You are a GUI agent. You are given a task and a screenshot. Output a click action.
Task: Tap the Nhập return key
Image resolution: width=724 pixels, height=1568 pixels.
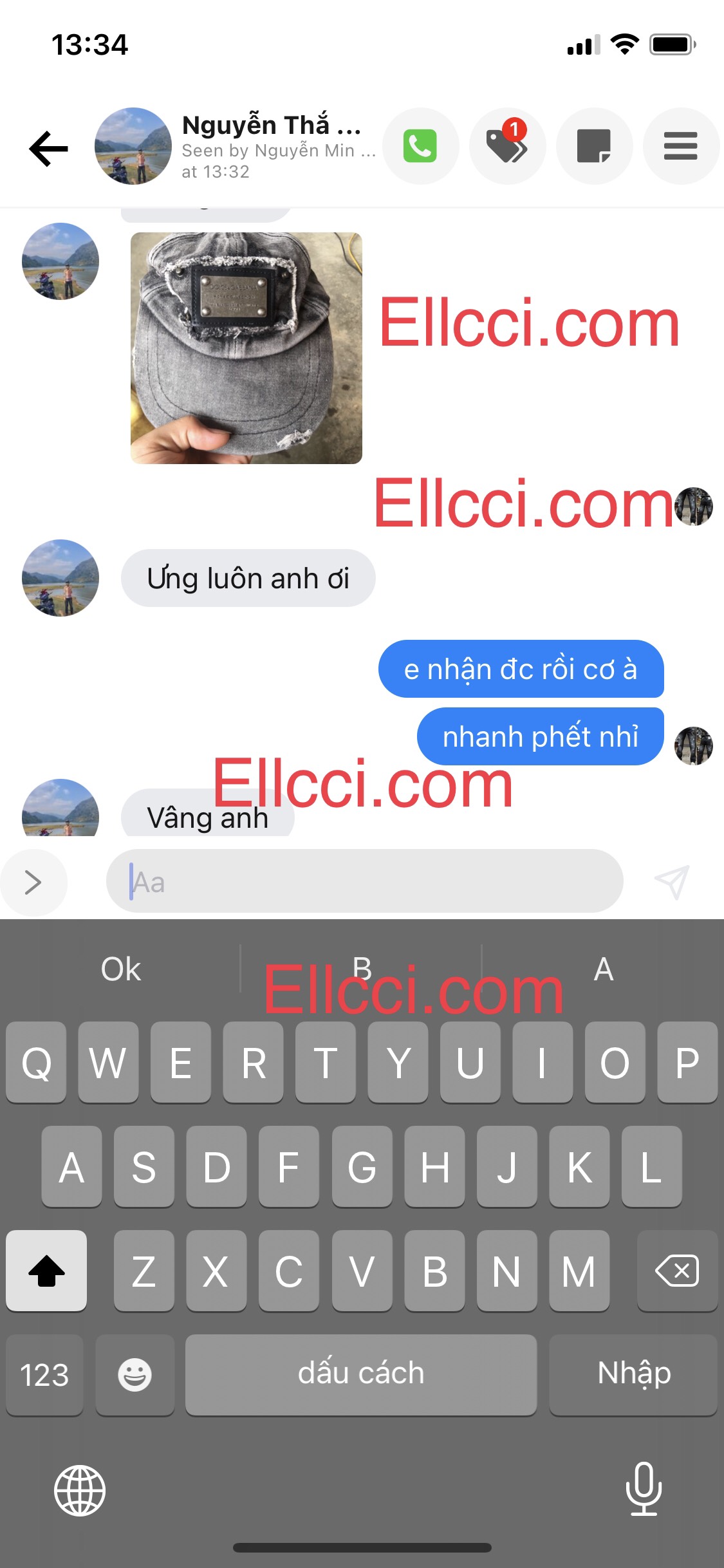point(633,1374)
